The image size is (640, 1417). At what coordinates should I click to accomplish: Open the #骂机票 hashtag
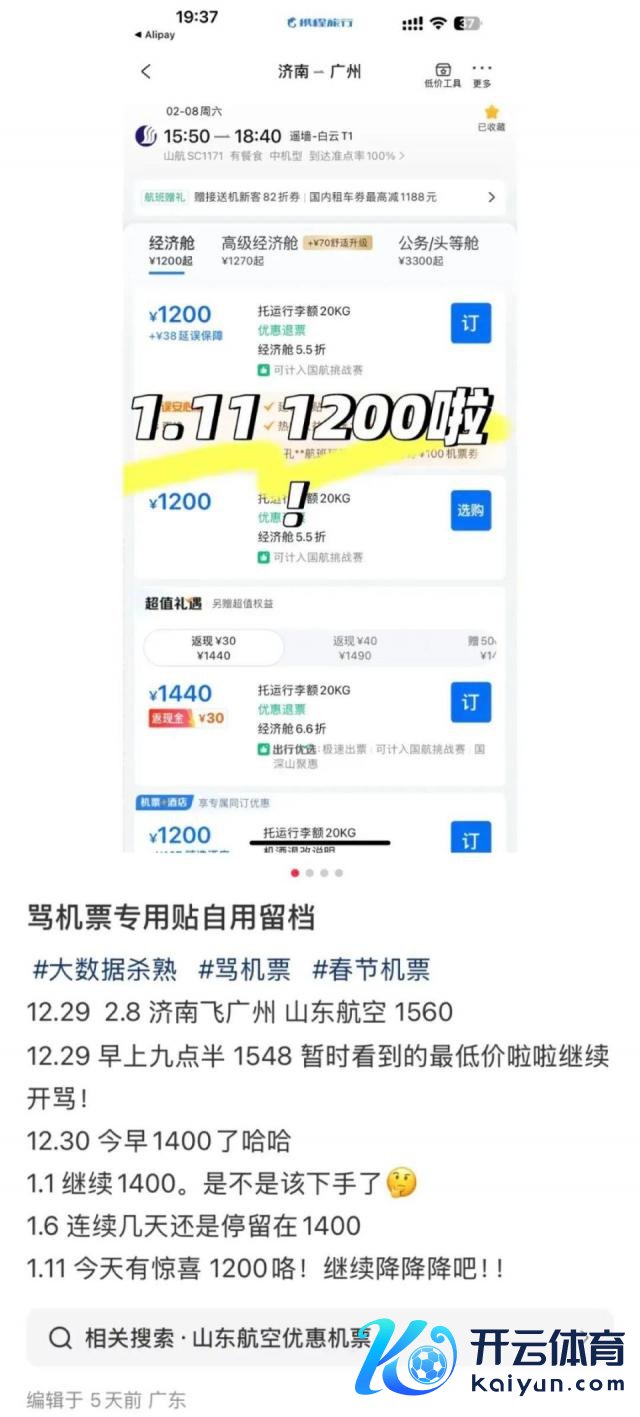pyautogui.click(x=245, y=969)
